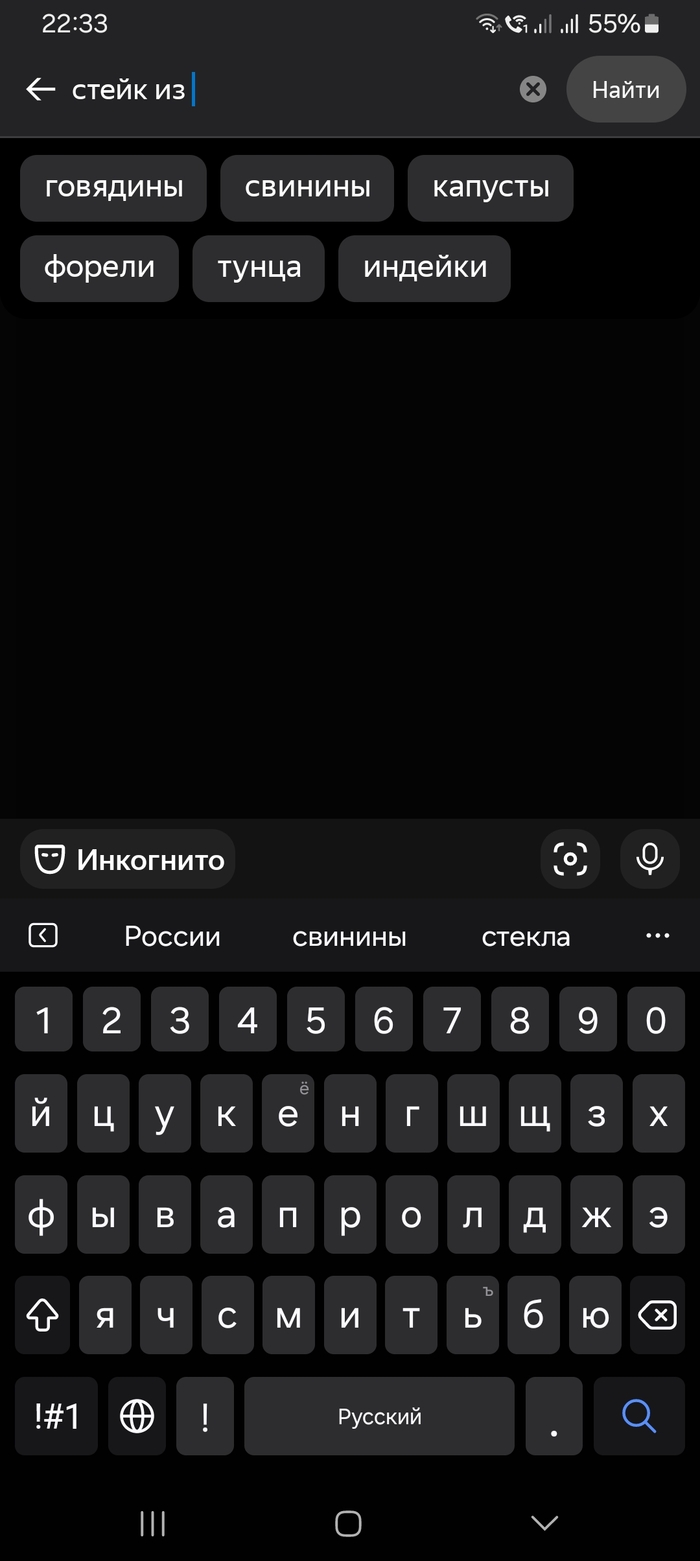Open camera visual search

[570, 859]
